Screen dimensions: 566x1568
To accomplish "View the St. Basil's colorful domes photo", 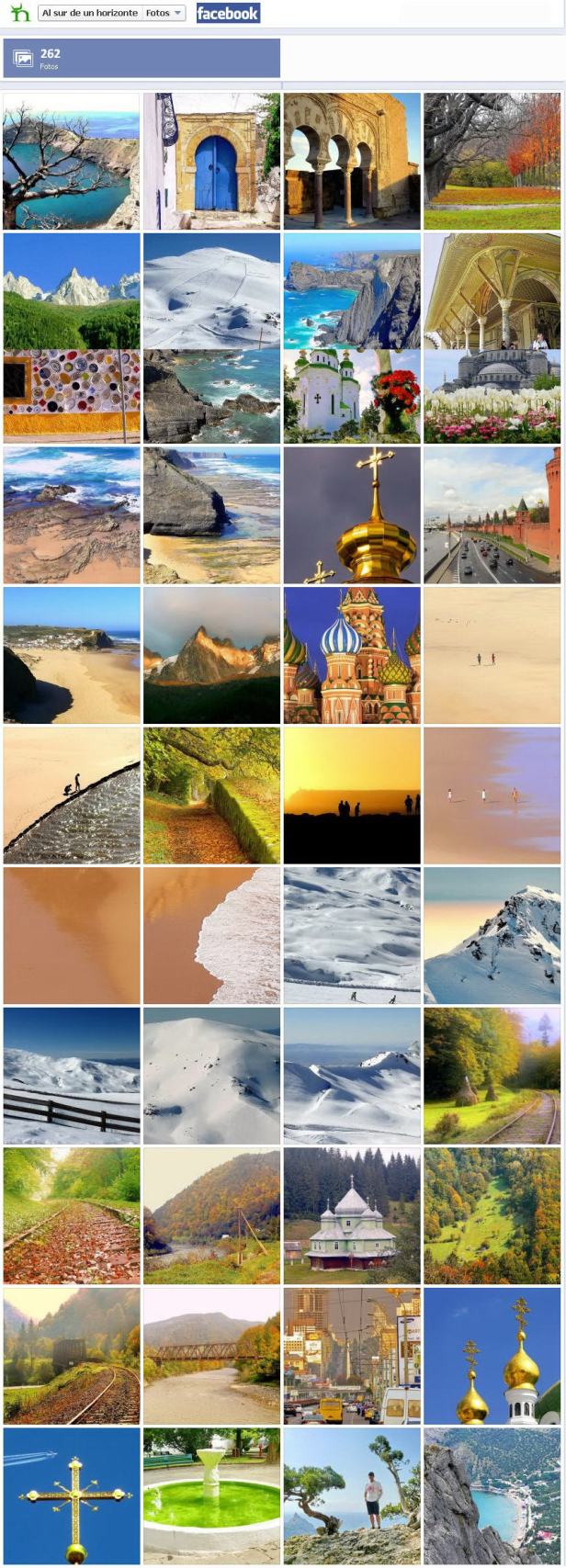I will tap(352, 656).
